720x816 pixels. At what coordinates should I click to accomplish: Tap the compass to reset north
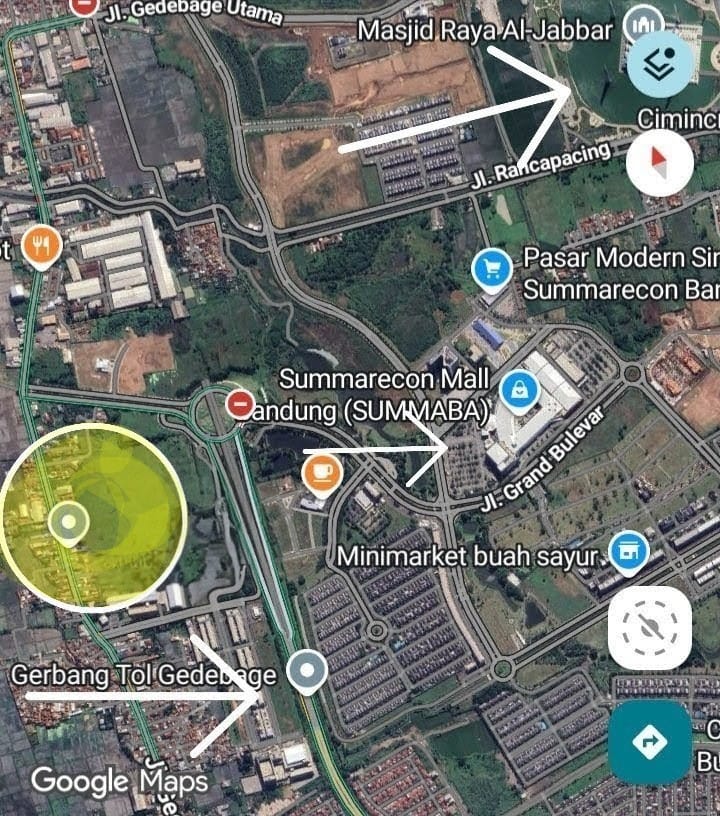660,160
